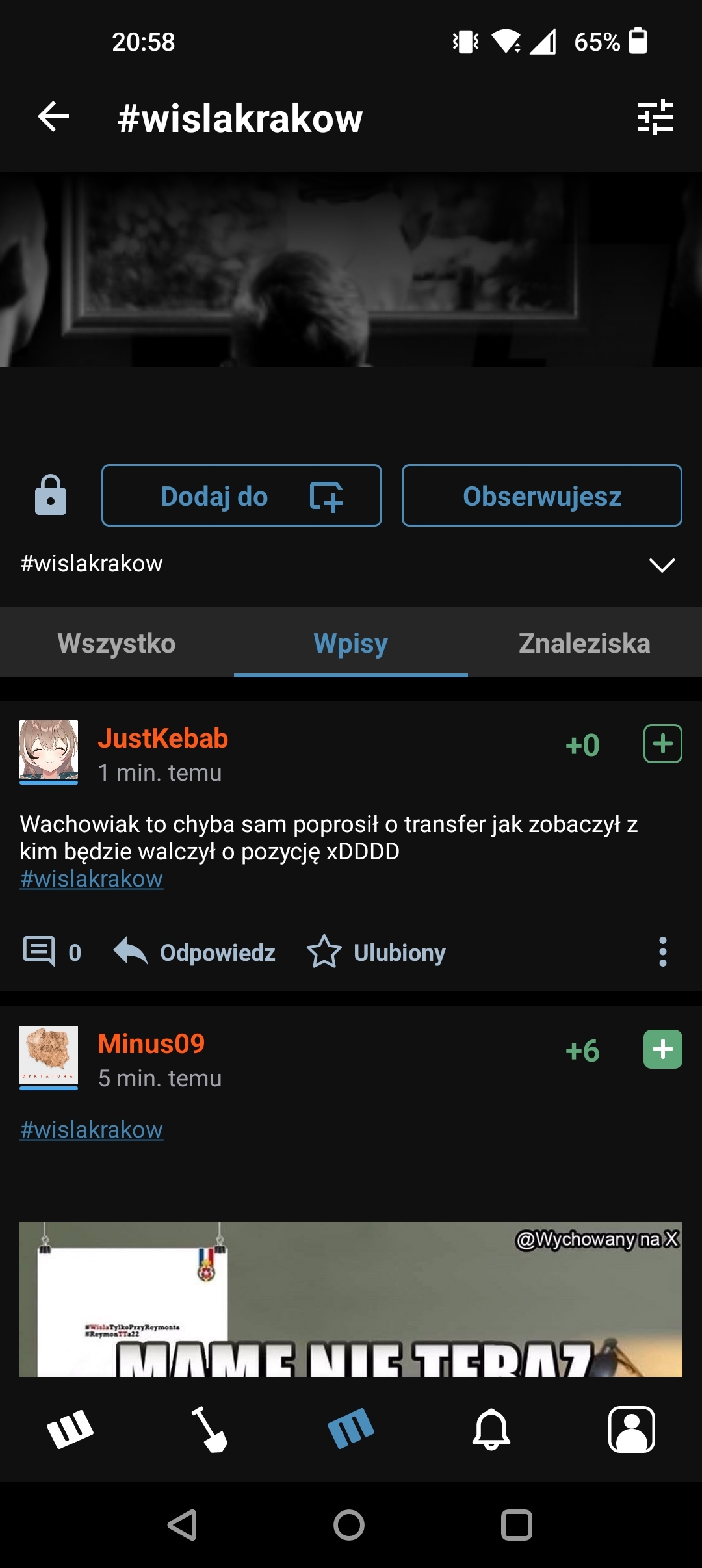Screen dimensions: 702x1568
Task: Select the Wpisy tab
Action: [x=351, y=644]
